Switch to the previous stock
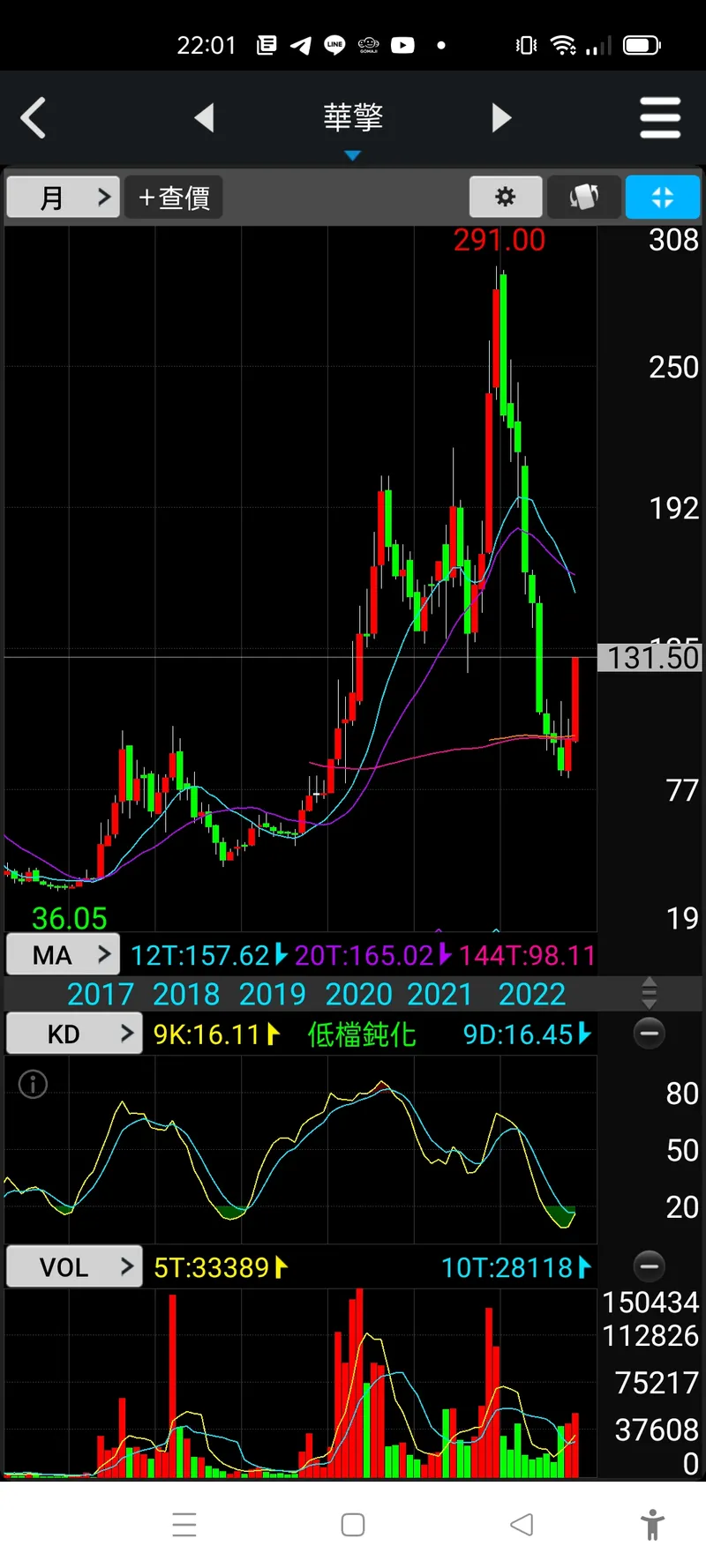 click(x=205, y=117)
